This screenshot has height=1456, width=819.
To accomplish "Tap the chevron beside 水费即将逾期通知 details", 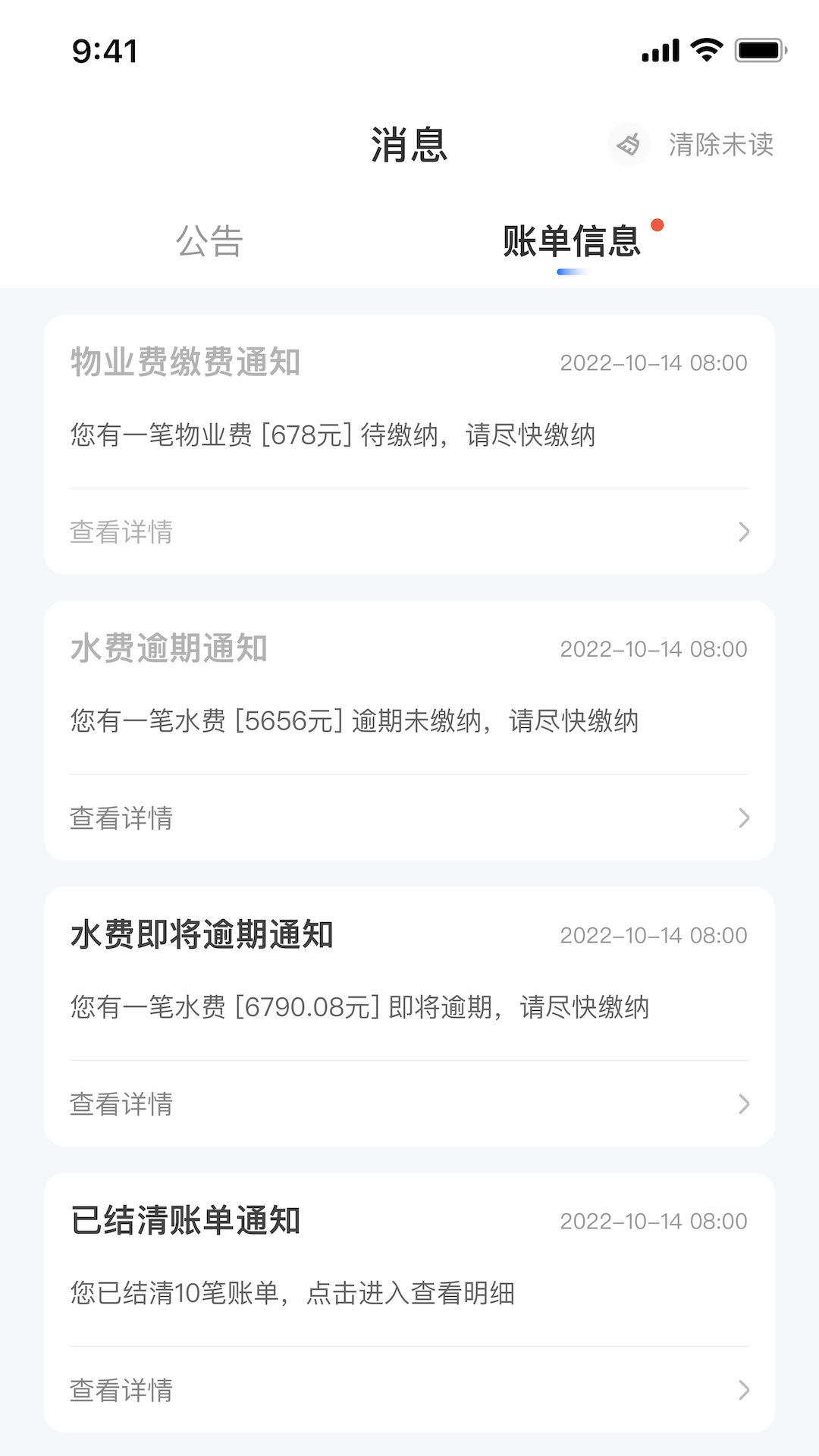I will tap(744, 1104).
